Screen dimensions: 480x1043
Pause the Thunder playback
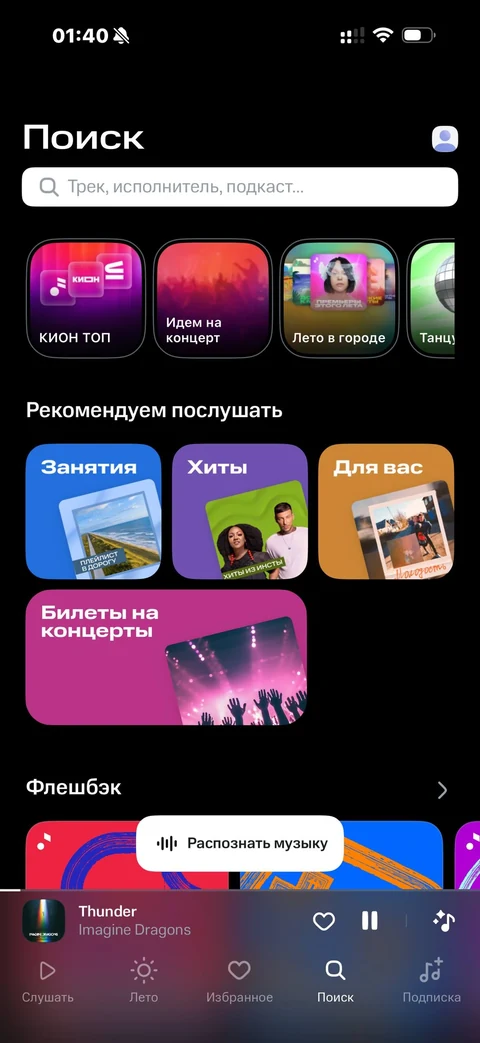[370, 921]
